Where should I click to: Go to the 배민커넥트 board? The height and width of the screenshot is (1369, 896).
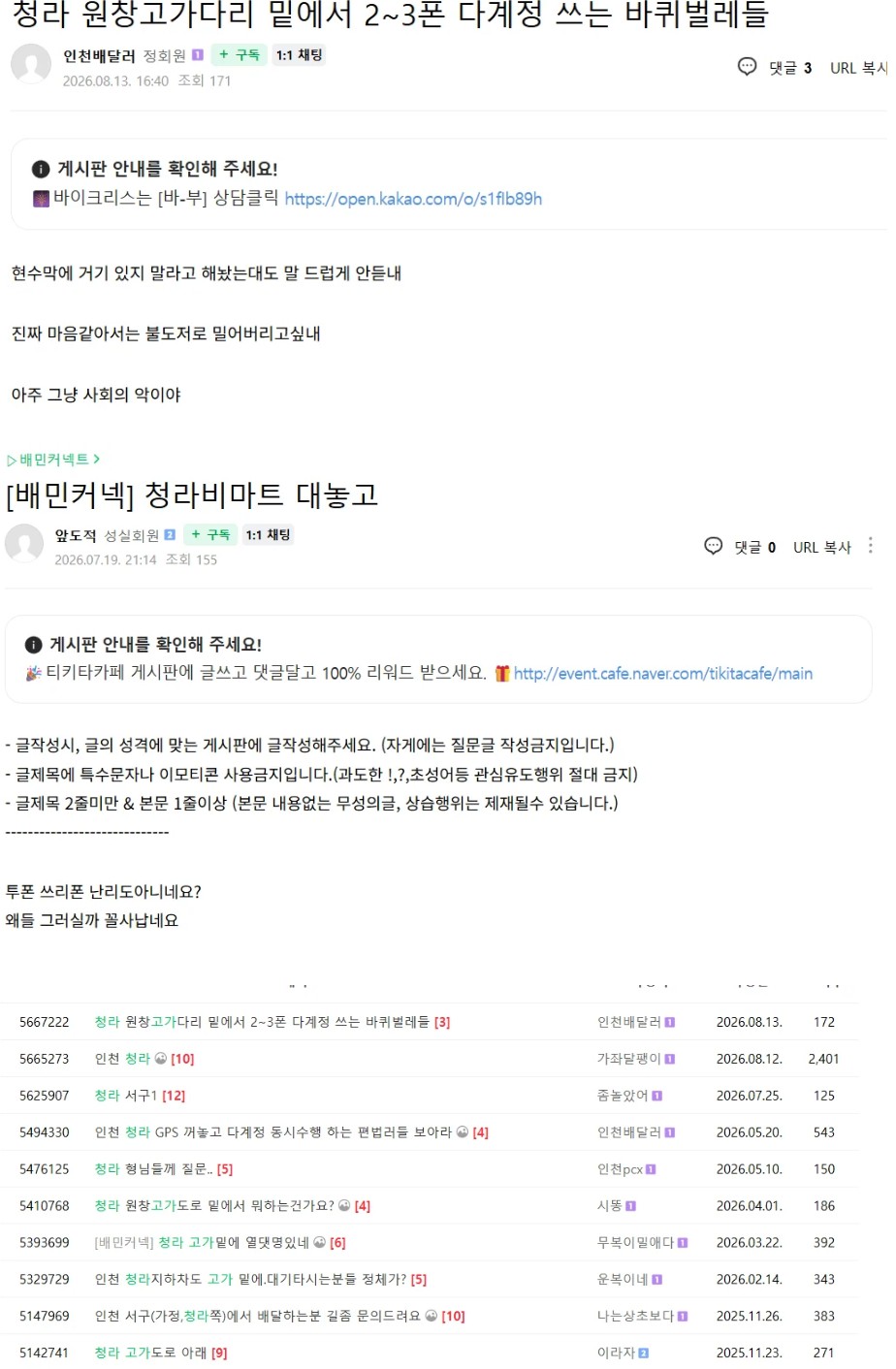54,460
